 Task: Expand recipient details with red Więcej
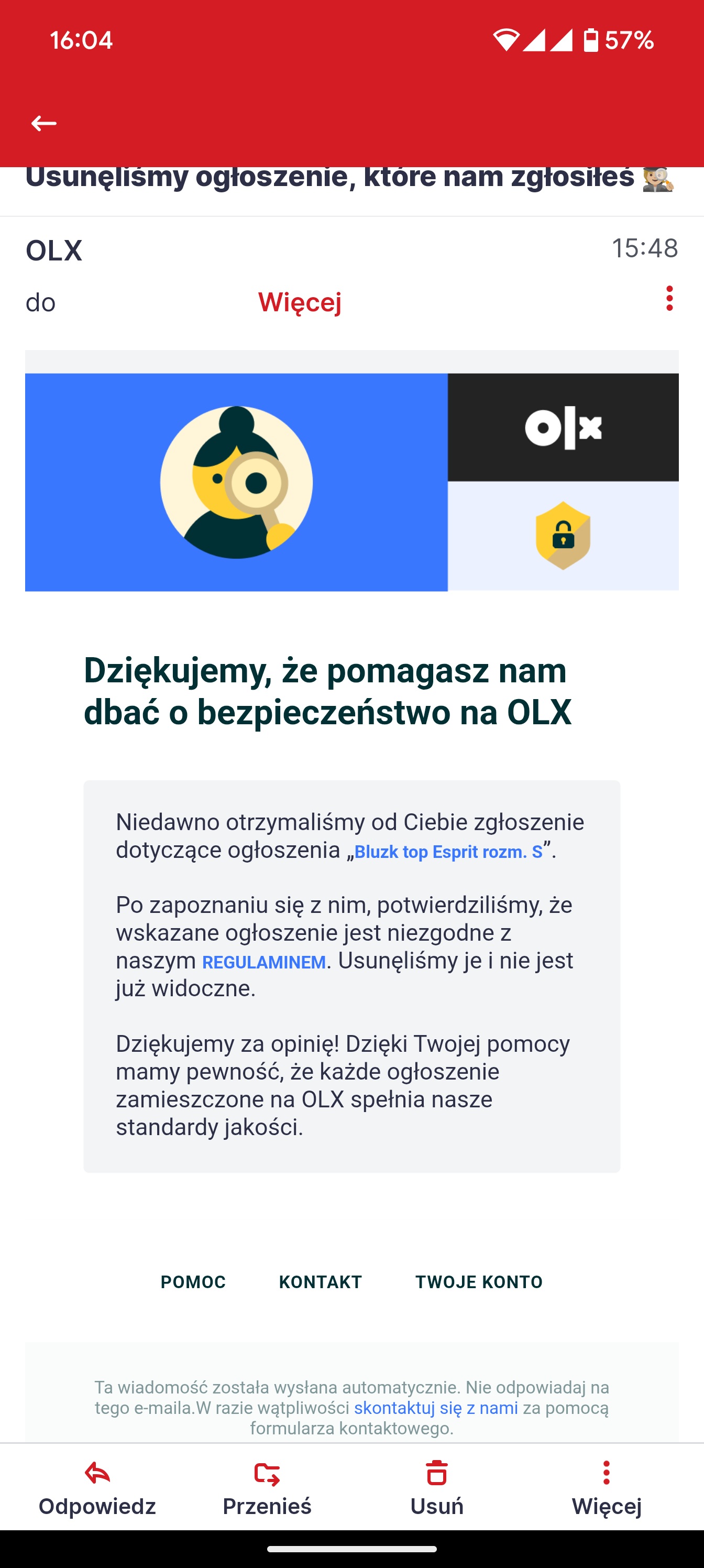click(300, 302)
